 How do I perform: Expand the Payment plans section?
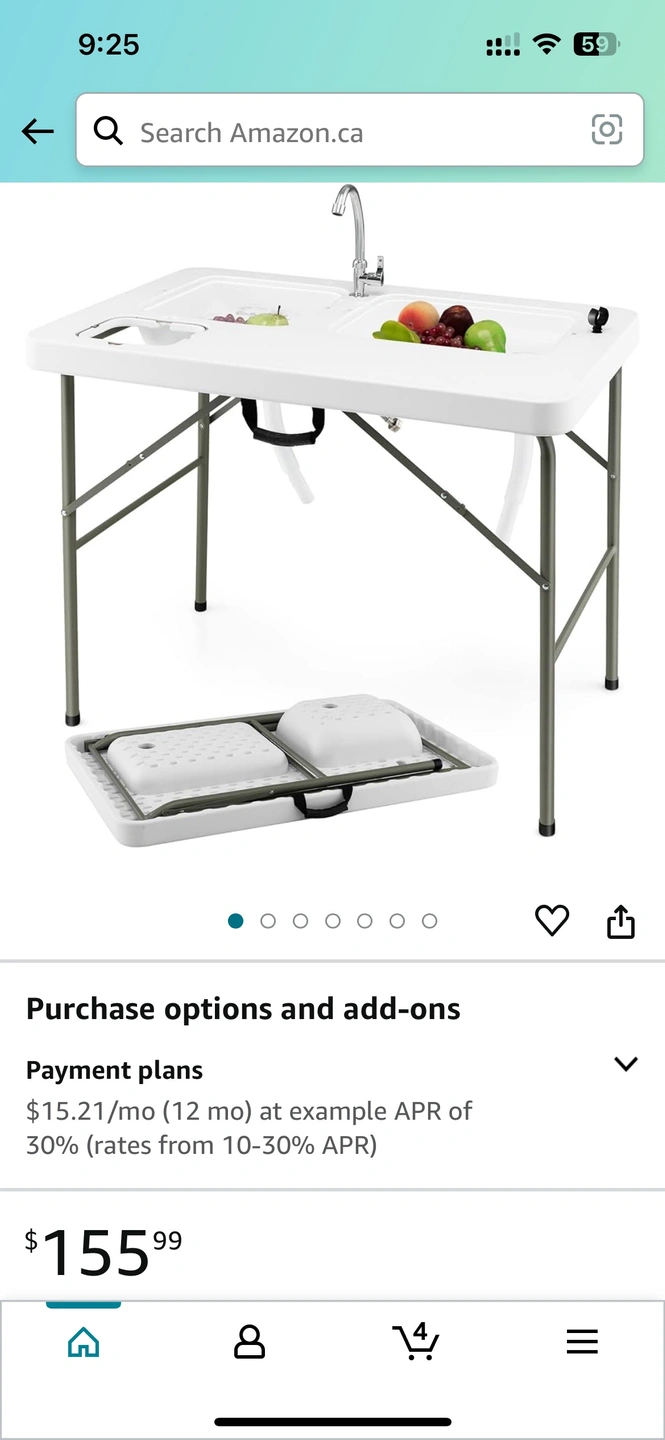coord(625,1064)
